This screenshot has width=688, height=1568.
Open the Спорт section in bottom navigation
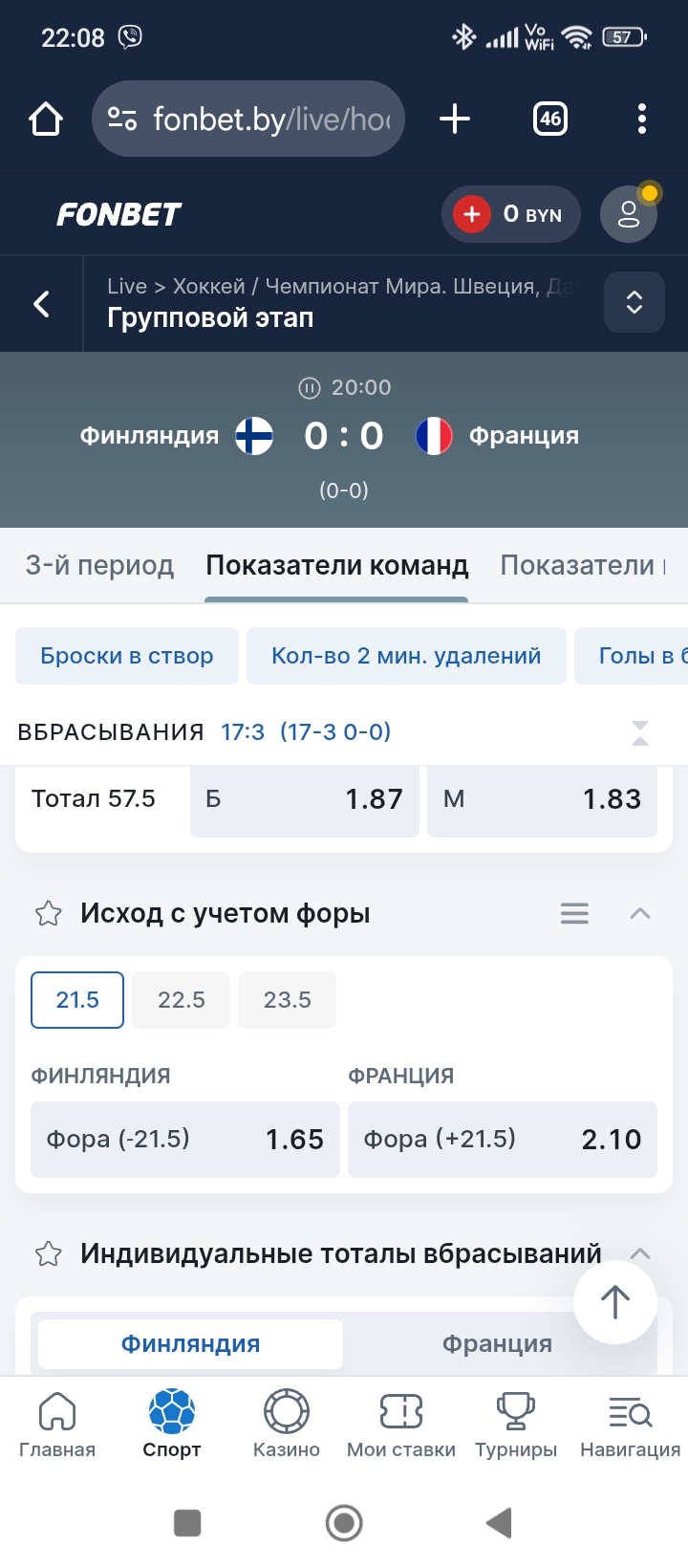point(170,1425)
